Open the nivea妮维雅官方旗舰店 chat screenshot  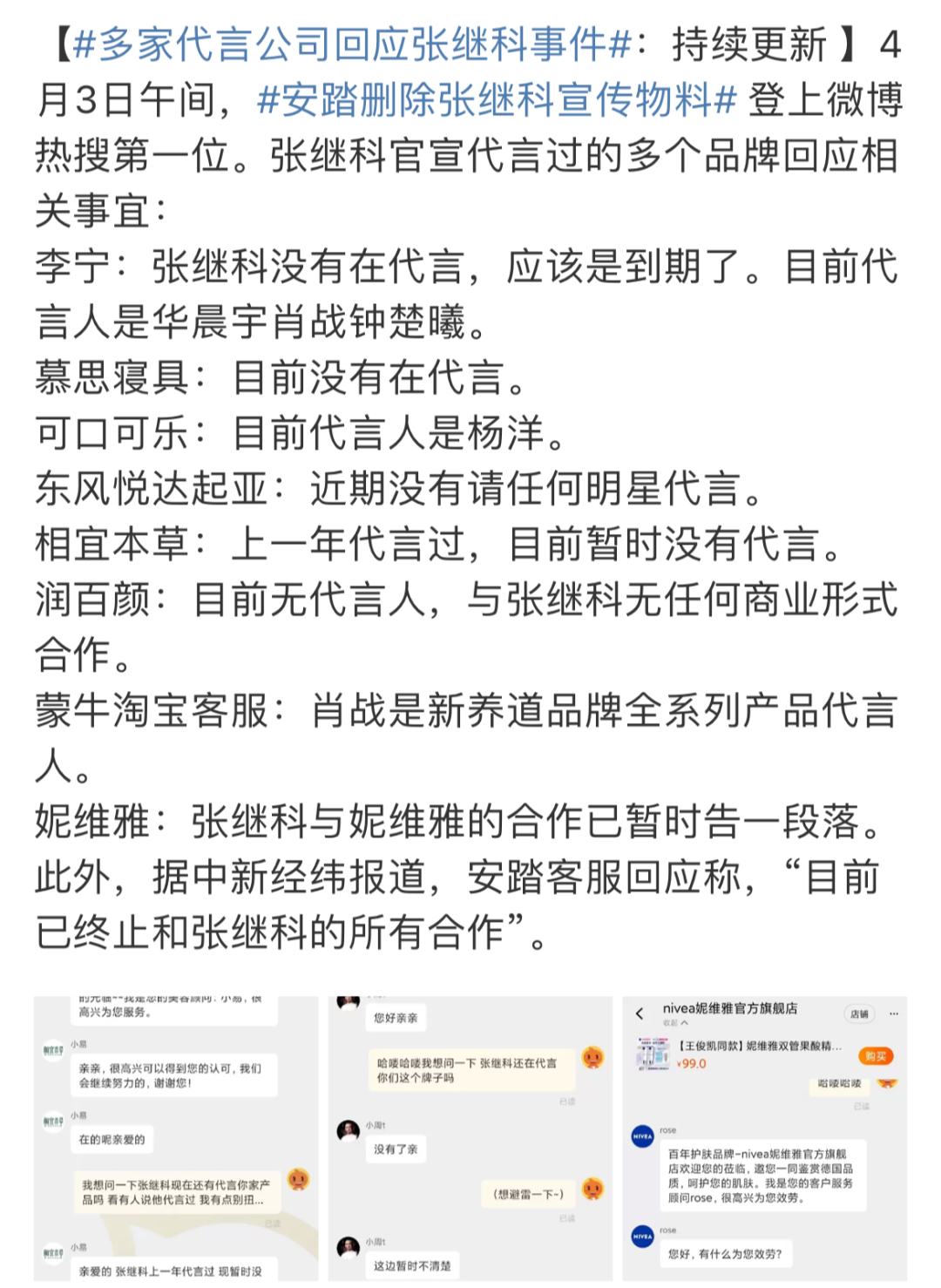pyautogui.click(x=764, y=1138)
